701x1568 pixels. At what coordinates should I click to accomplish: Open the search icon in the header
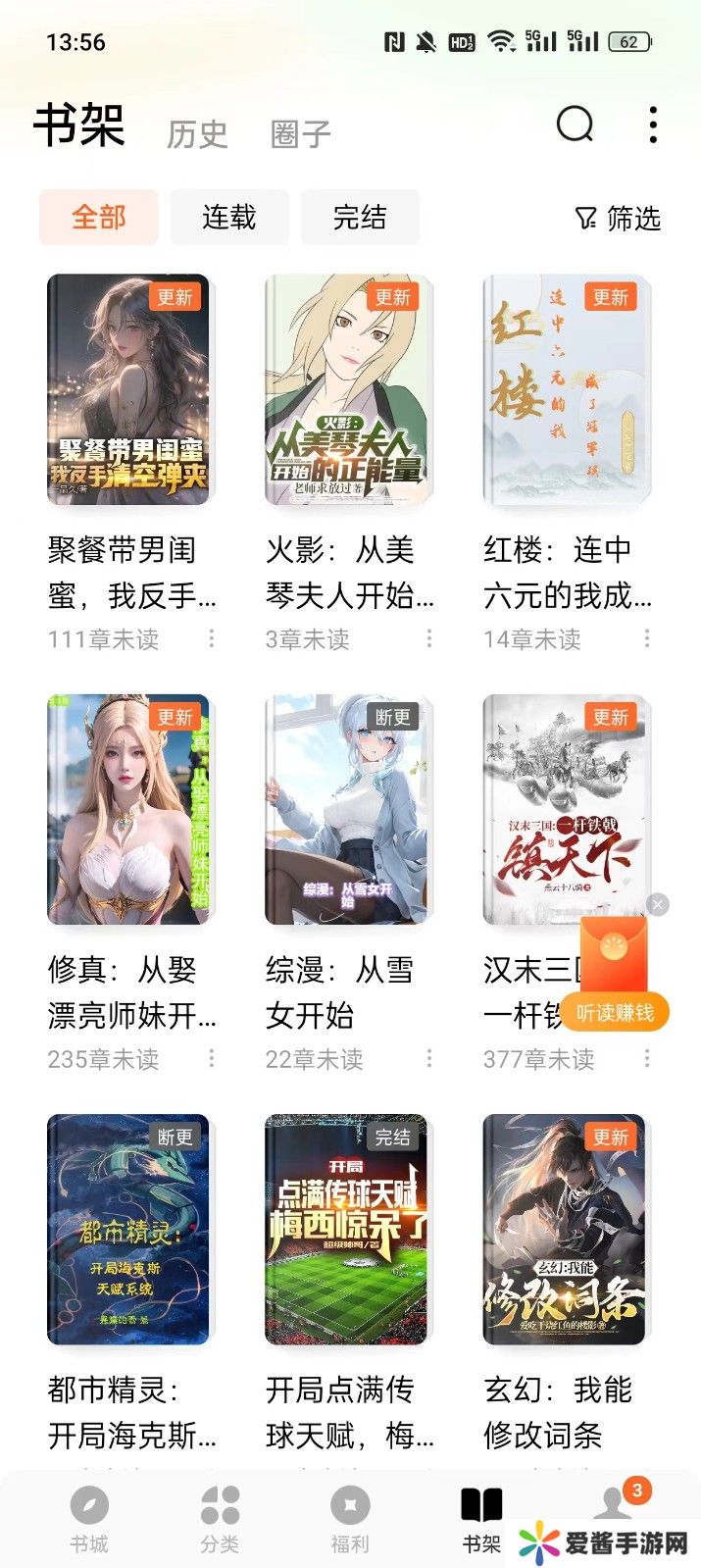[x=575, y=125]
